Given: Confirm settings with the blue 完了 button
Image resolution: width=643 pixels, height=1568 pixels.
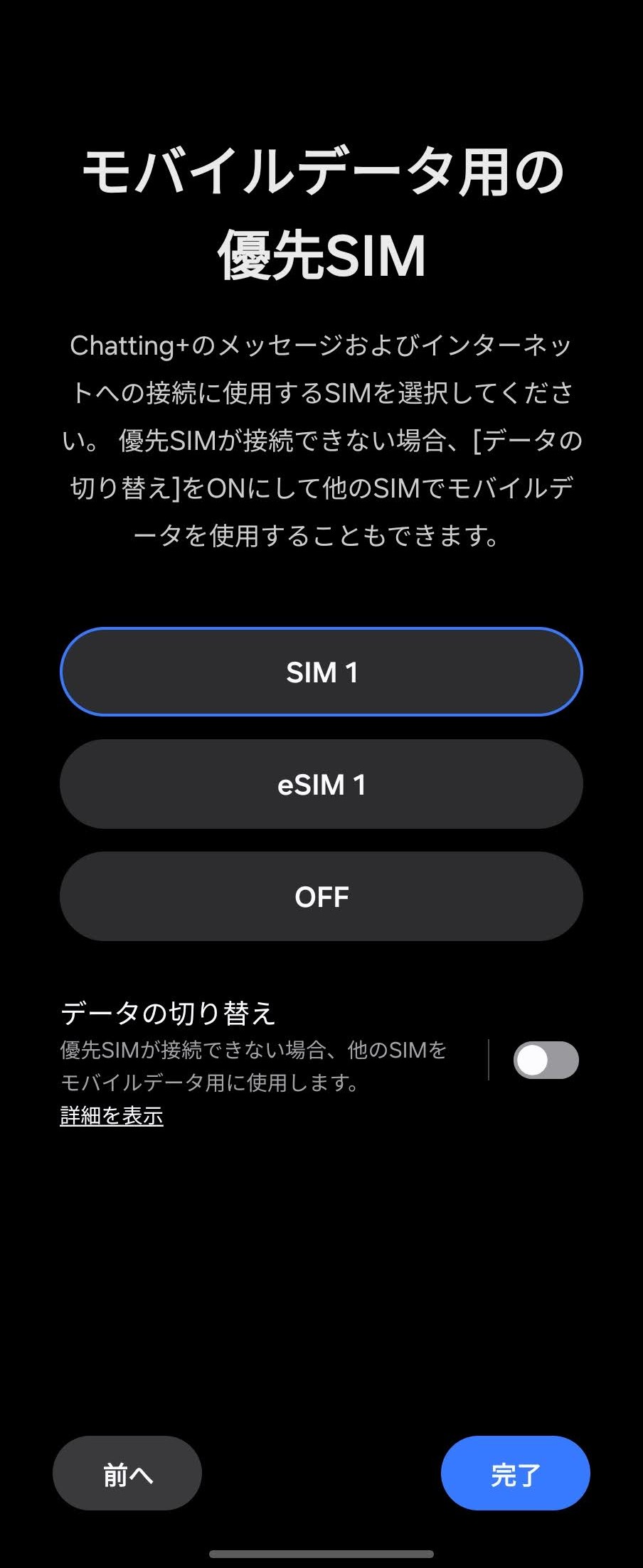Looking at the screenshot, I should [516, 1473].
